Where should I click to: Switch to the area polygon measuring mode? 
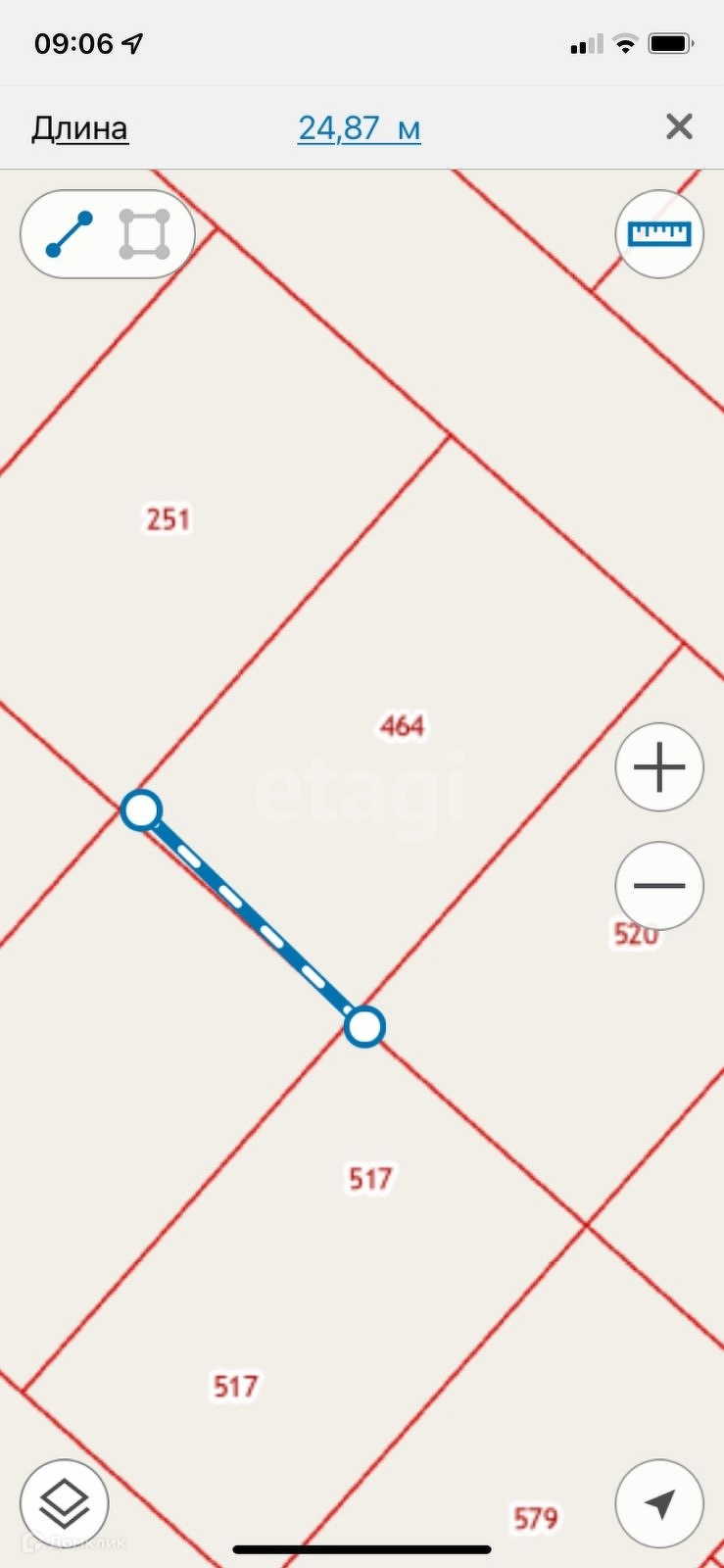click(145, 234)
